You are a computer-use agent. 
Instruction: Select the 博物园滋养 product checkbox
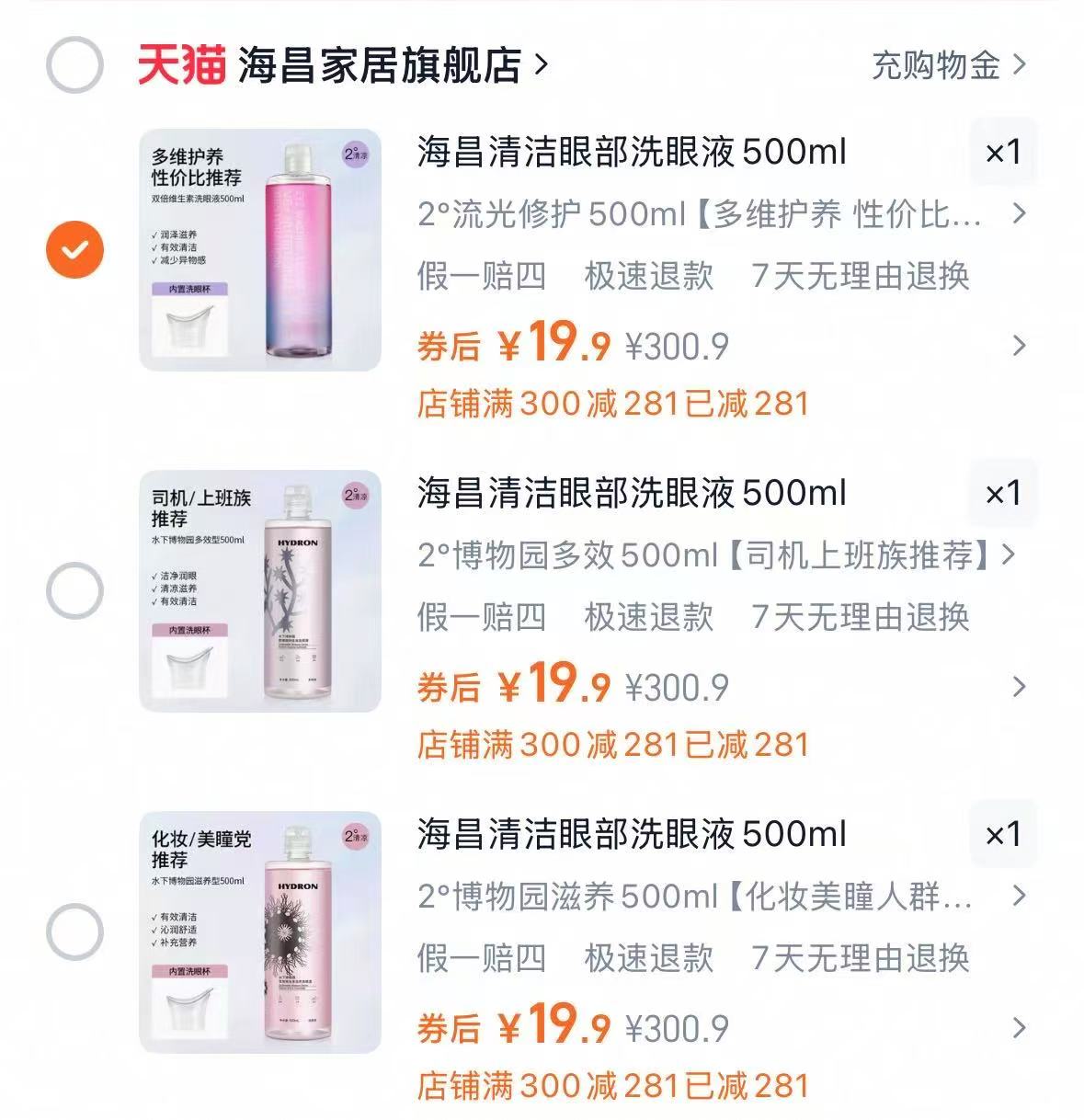coord(77,929)
